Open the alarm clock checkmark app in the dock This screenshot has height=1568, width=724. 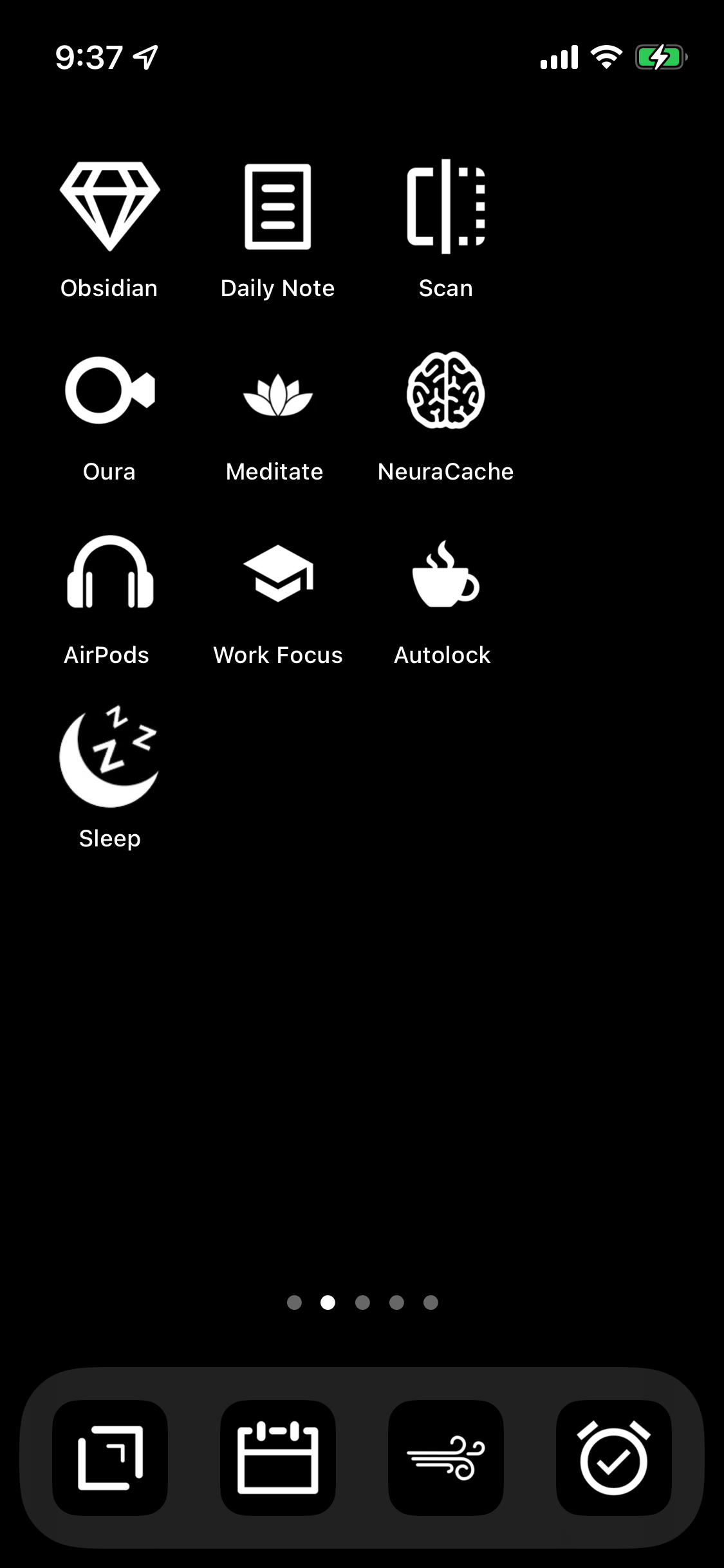point(613,1458)
